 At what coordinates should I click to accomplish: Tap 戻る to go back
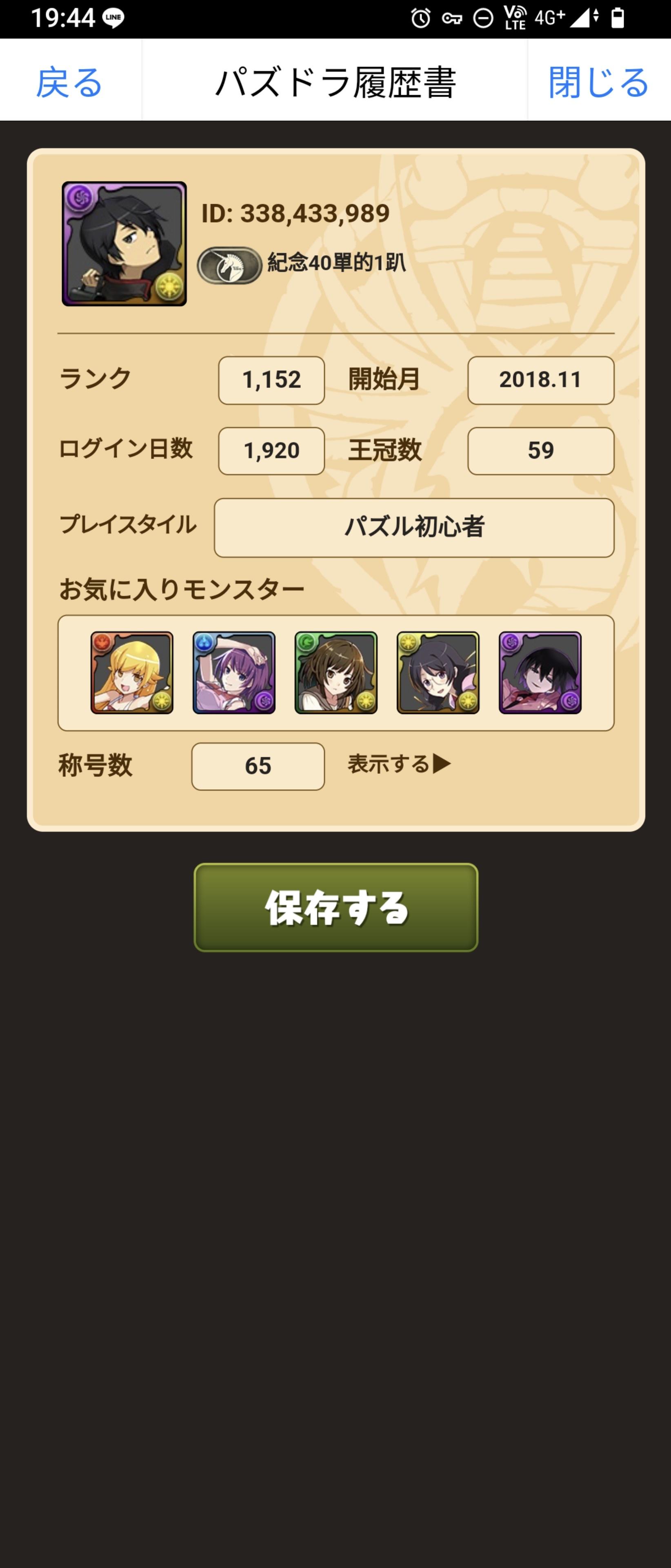tap(69, 82)
